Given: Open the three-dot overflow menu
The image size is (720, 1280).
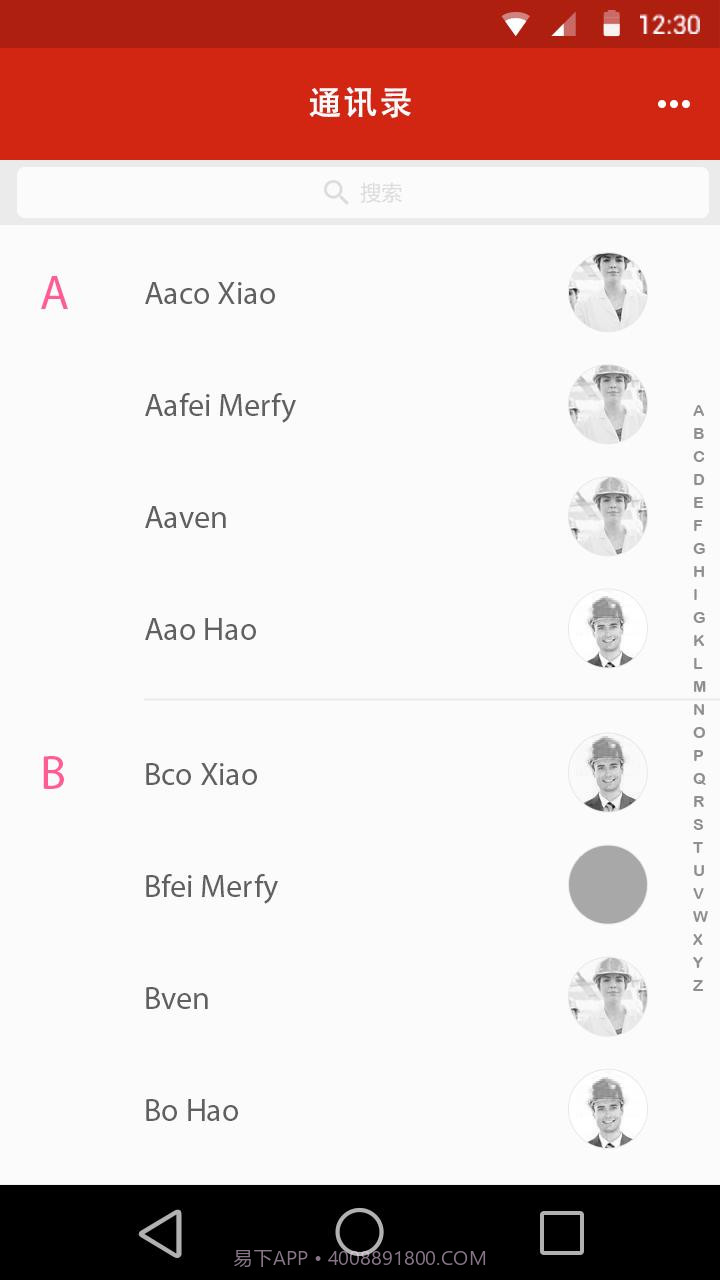Looking at the screenshot, I should tap(674, 104).
